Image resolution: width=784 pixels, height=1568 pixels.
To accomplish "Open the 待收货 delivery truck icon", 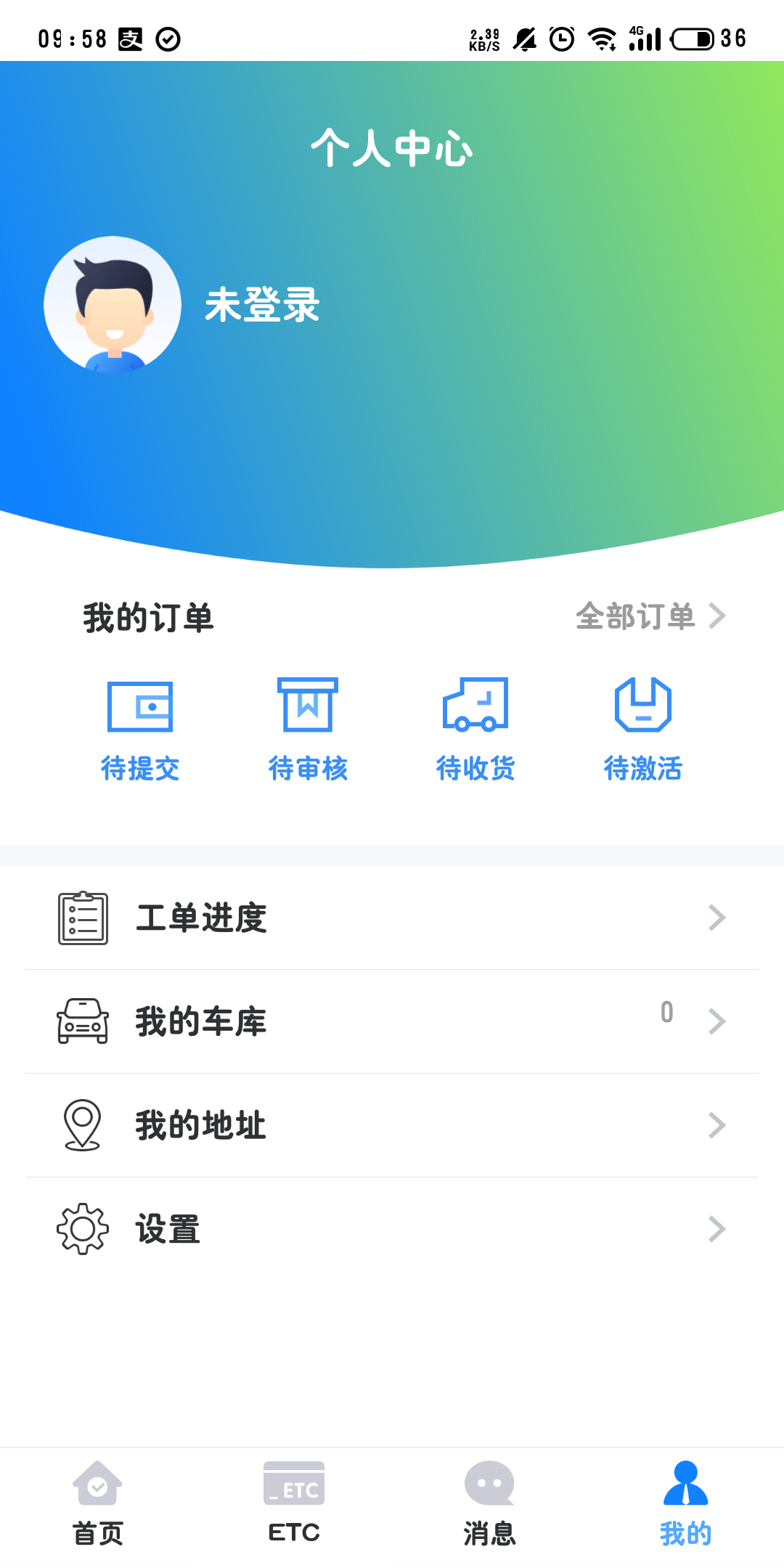I will pyautogui.click(x=475, y=704).
